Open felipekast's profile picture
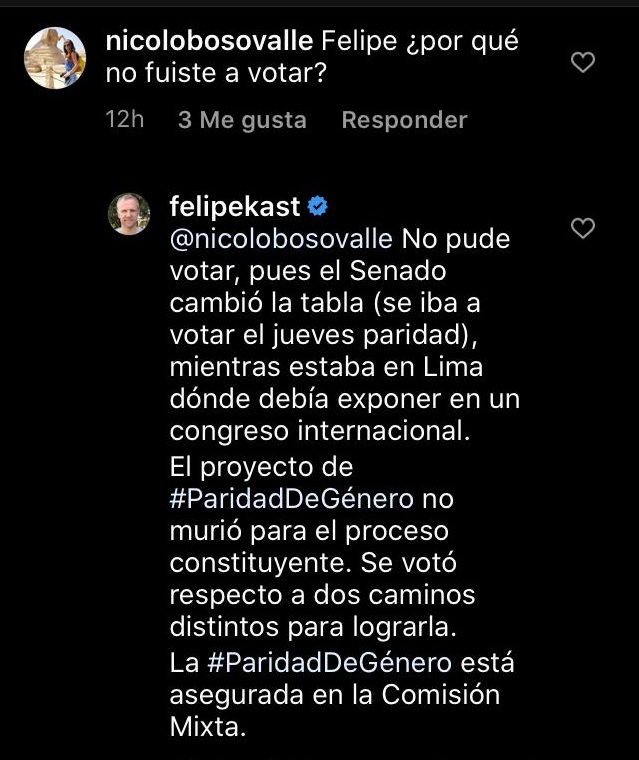 click(x=129, y=213)
